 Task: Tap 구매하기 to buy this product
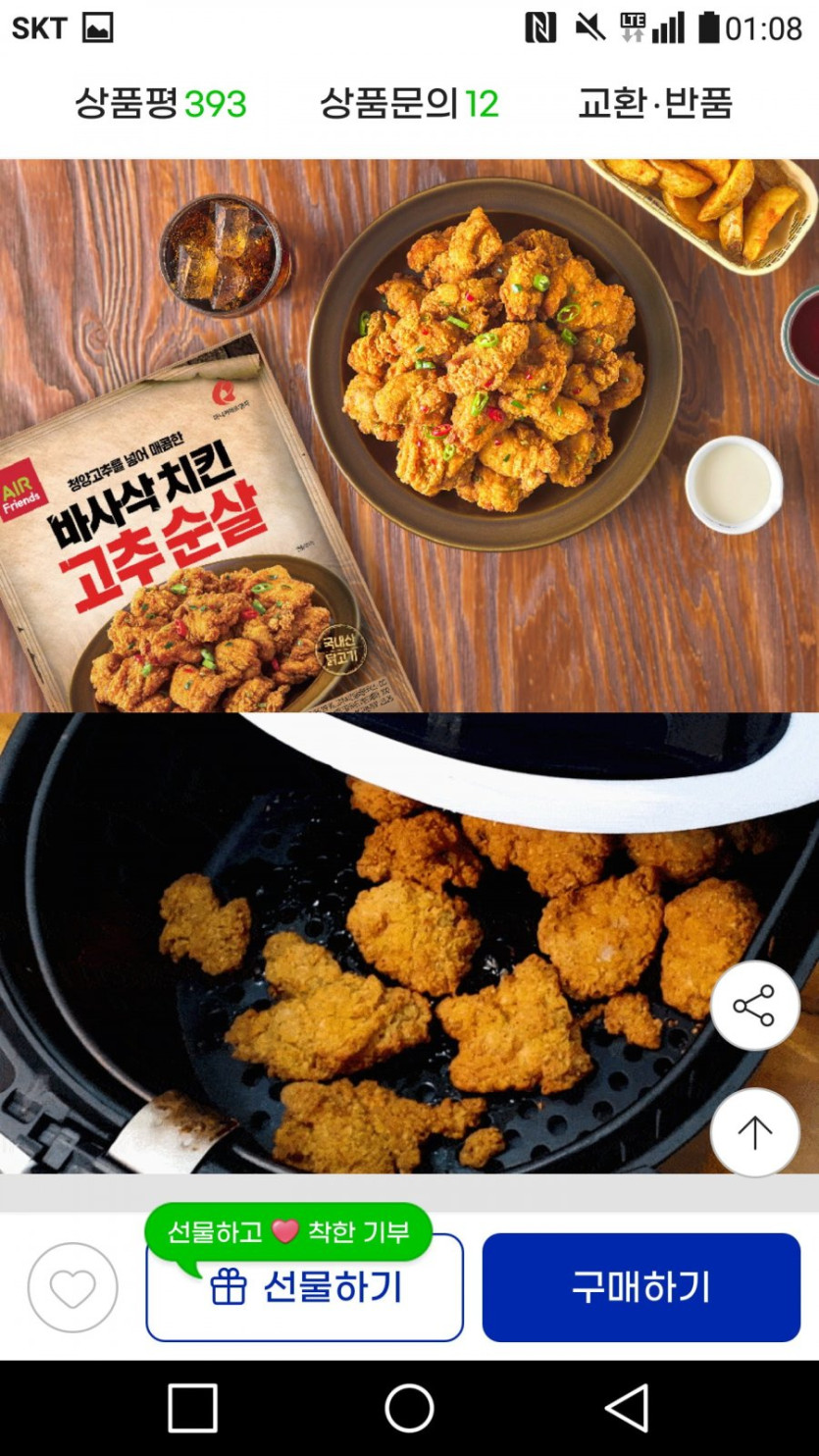tap(640, 1287)
